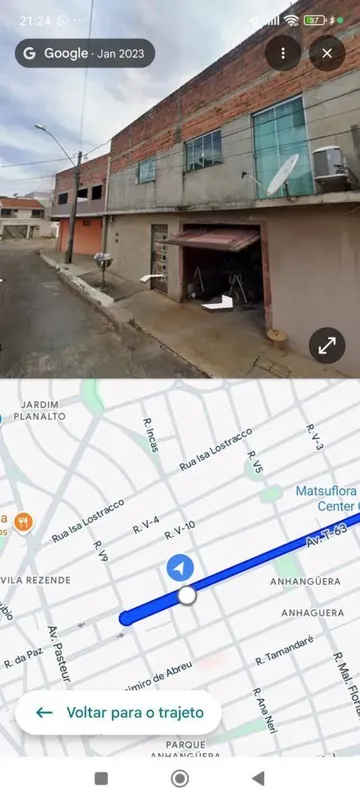Go to the system home screen
Viewport: 360px width, 800px height.
pyautogui.click(x=179, y=779)
